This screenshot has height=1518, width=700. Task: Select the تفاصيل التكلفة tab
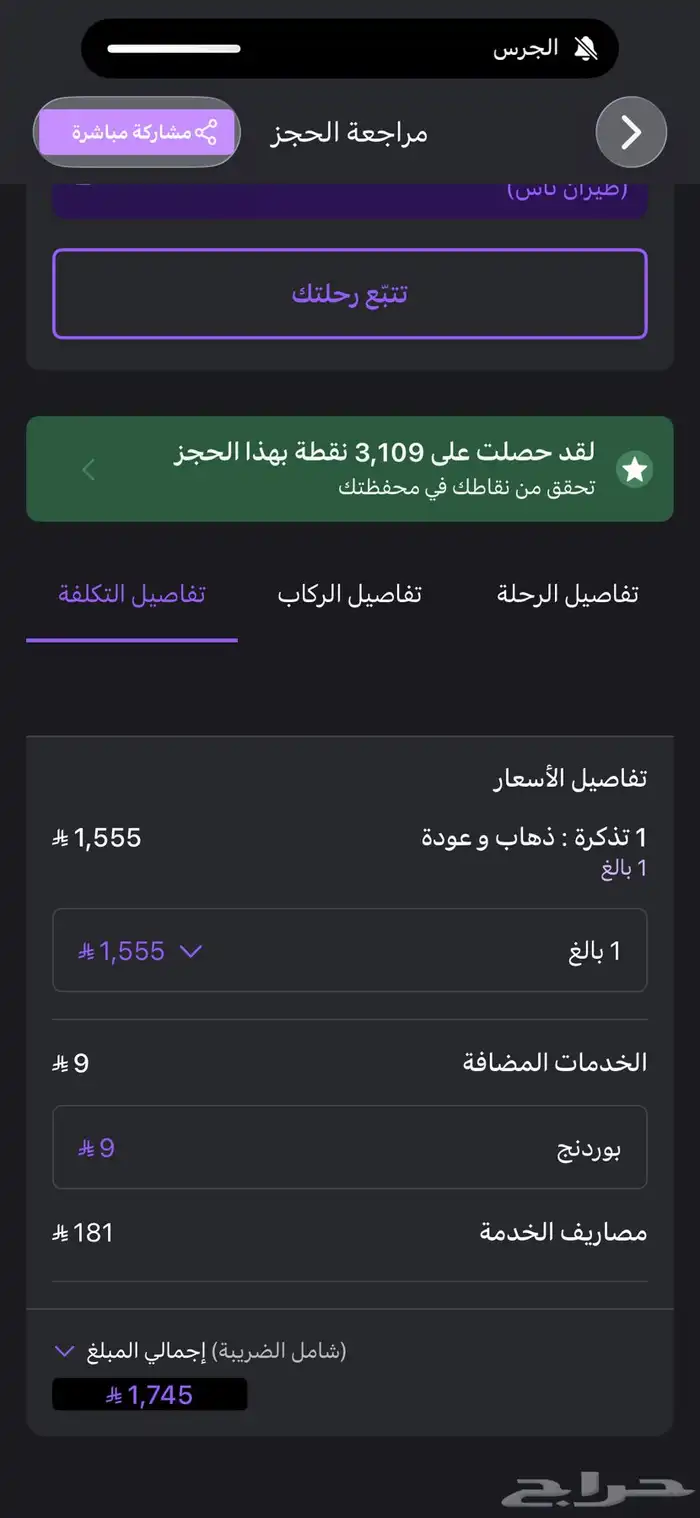(132, 594)
